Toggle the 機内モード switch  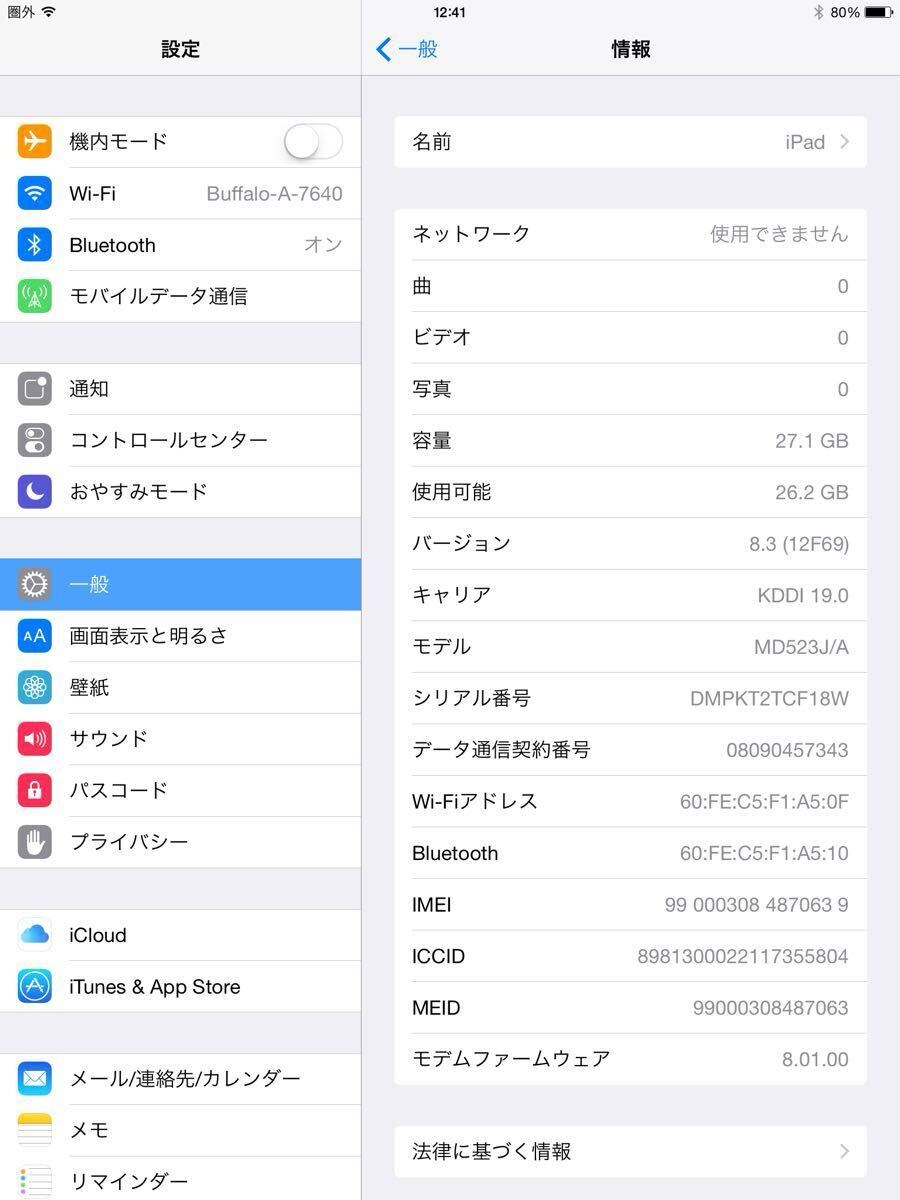point(313,142)
